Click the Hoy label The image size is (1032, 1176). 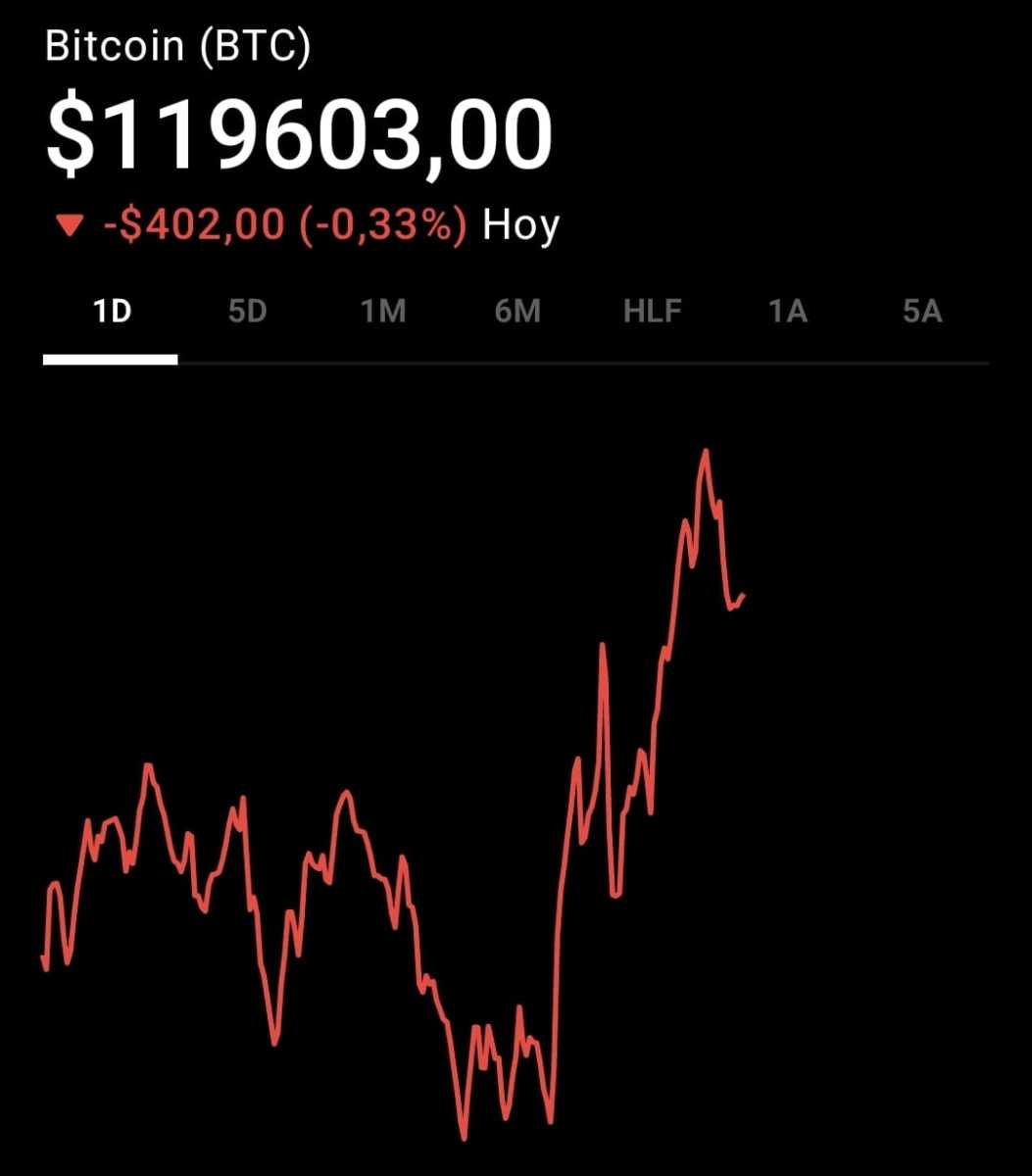[x=520, y=223]
